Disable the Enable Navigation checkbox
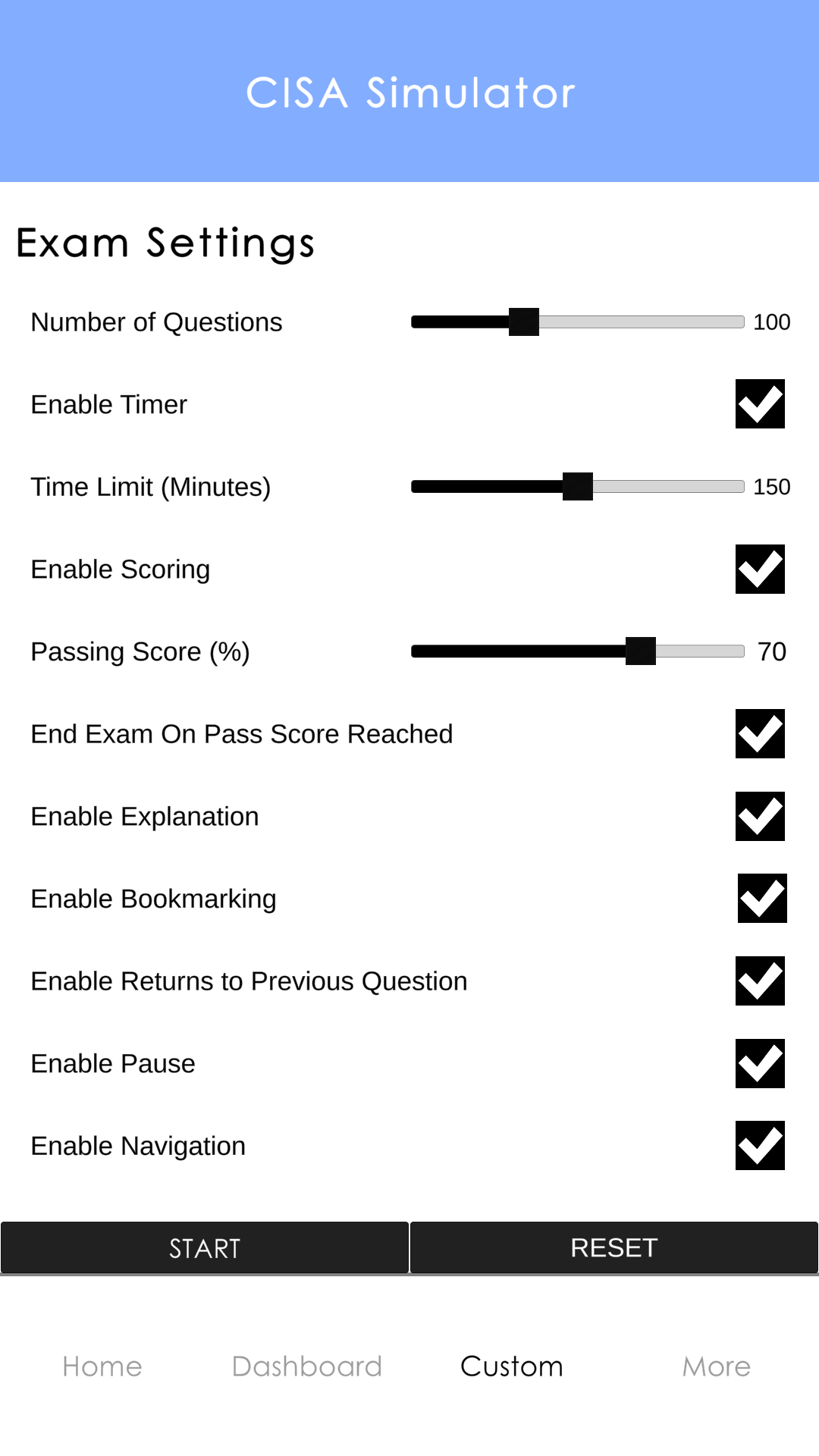Viewport: 819px width, 1456px height. click(760, 1146)
